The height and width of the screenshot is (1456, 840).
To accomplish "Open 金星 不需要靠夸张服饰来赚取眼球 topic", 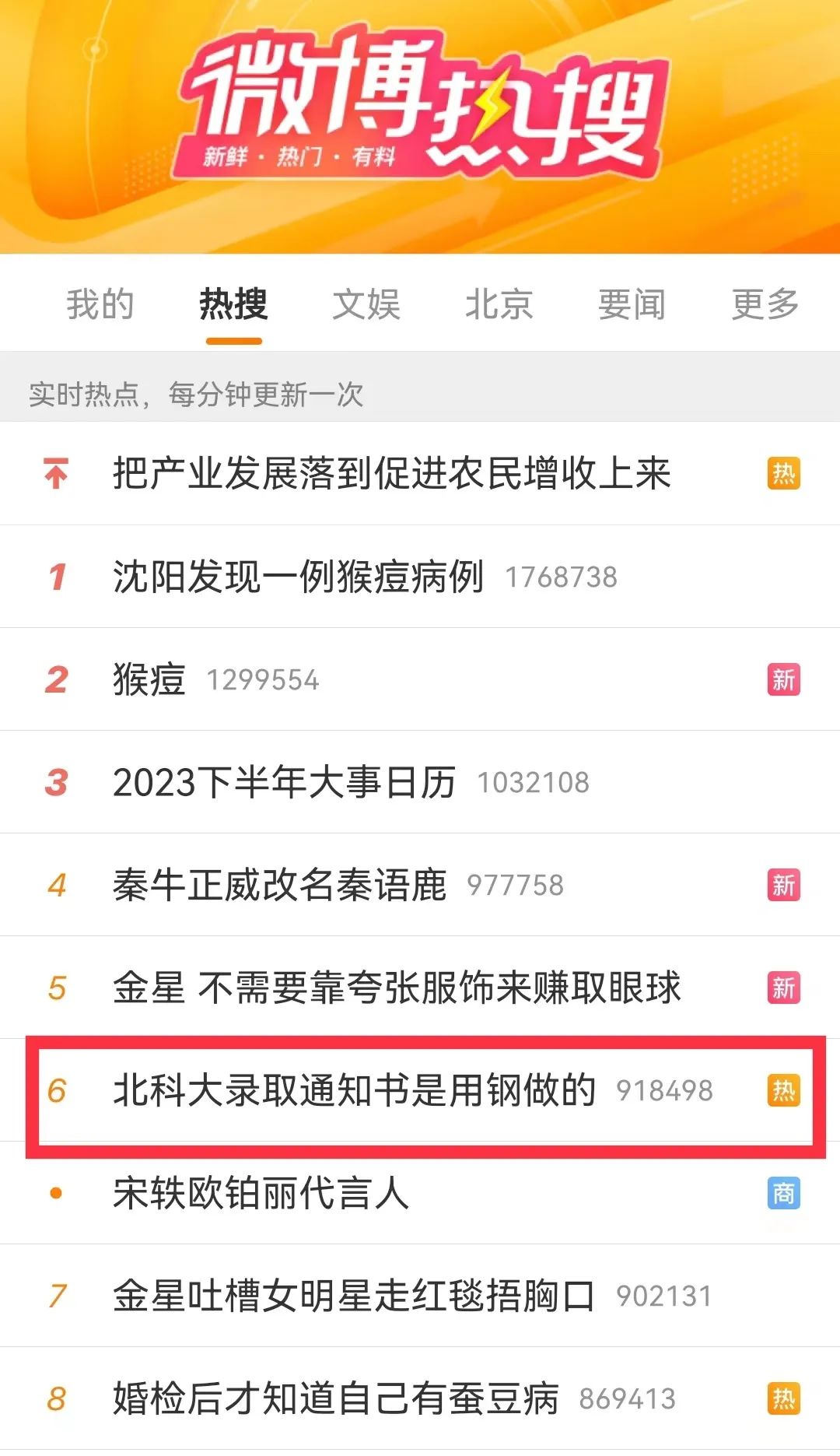I will coord(397,988).
